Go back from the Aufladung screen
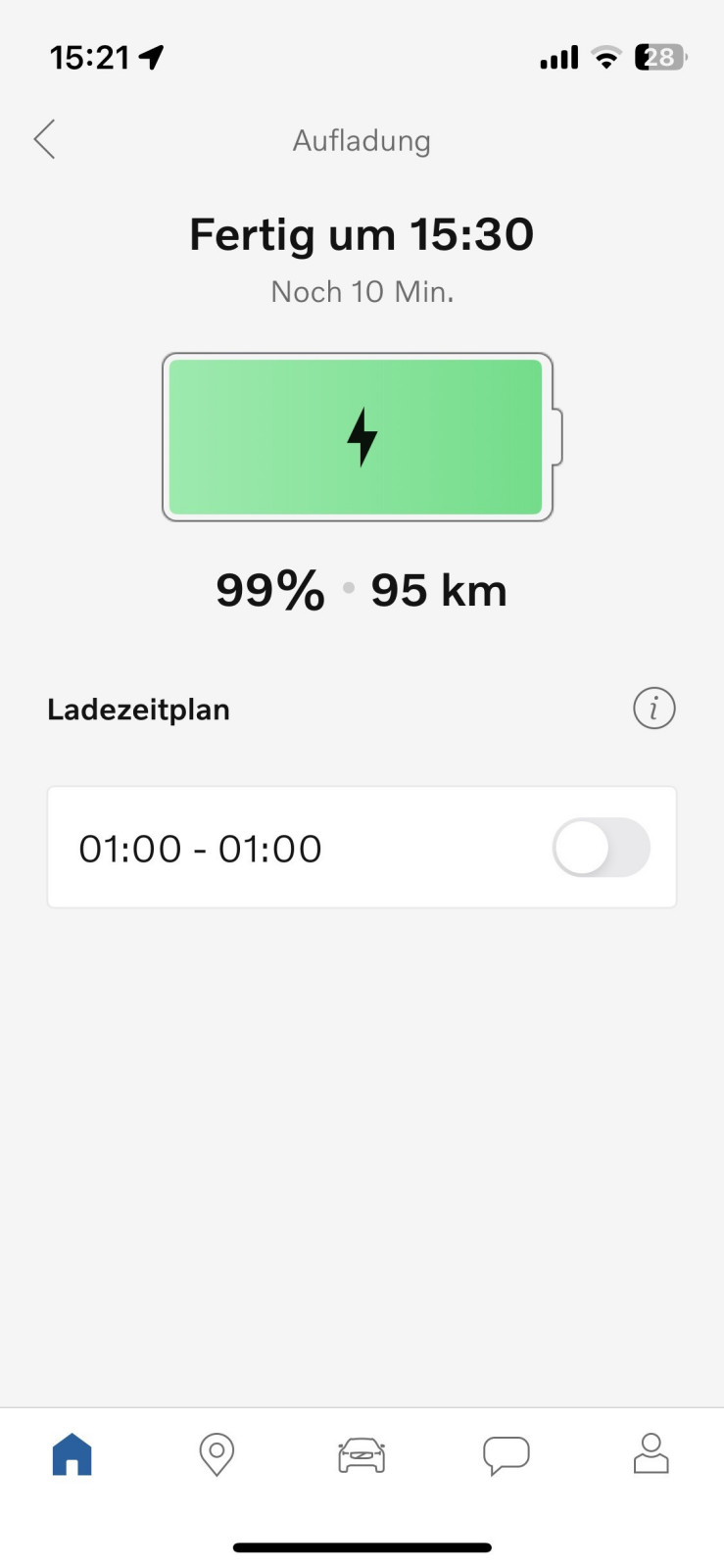The height and width of the screenshot is (1568, 724). 45,139
